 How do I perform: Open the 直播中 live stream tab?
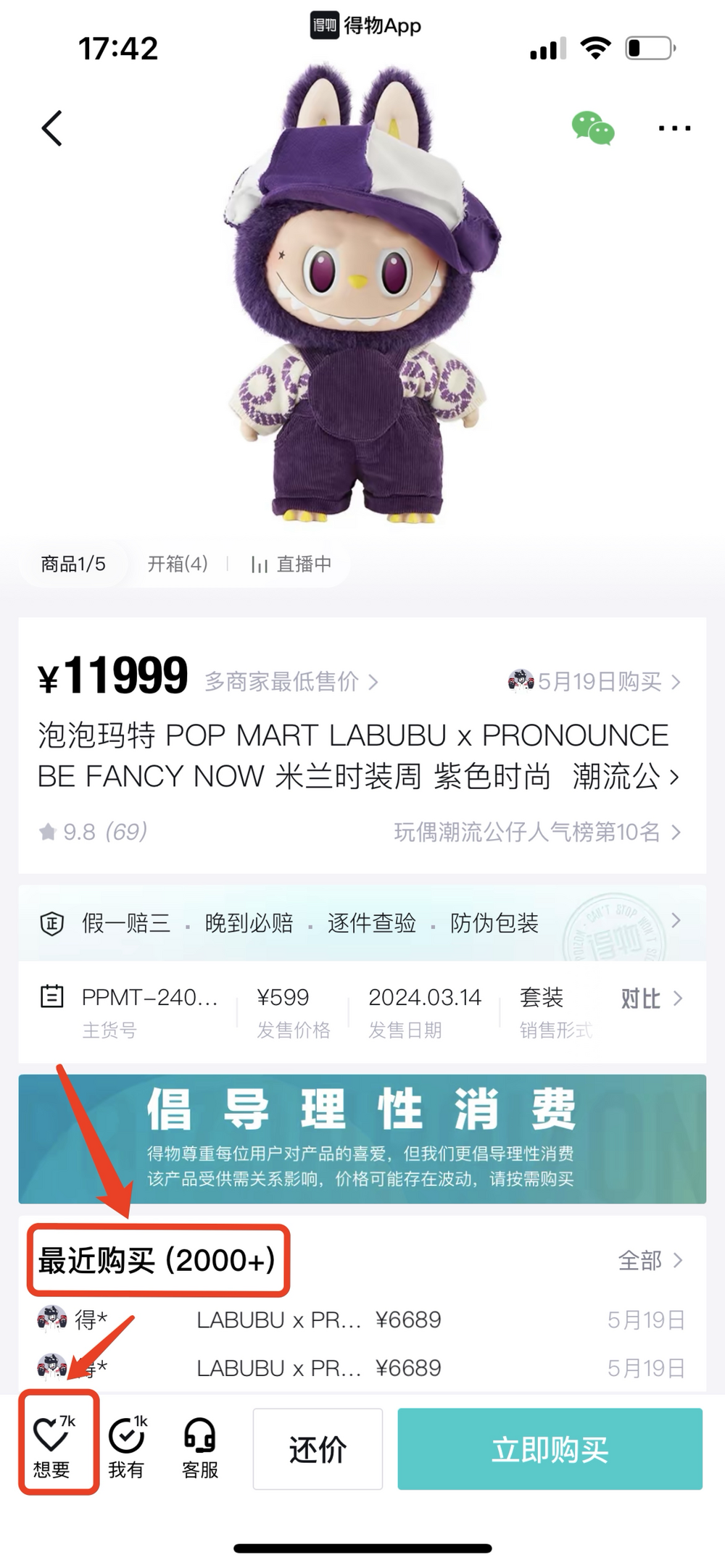[x=291, y=564]
